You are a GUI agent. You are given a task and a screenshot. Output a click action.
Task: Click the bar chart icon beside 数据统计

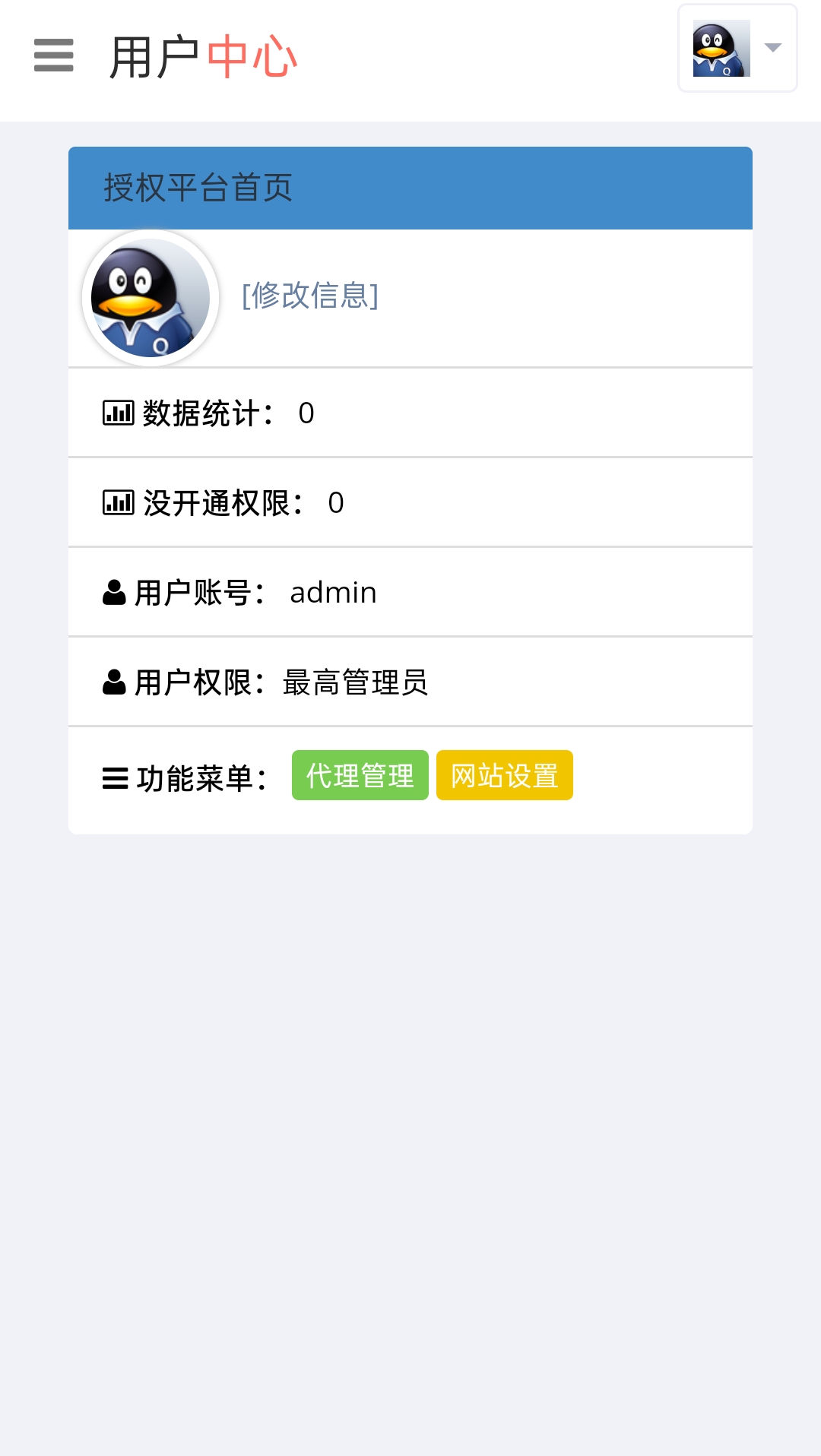[x=115, y=411]
